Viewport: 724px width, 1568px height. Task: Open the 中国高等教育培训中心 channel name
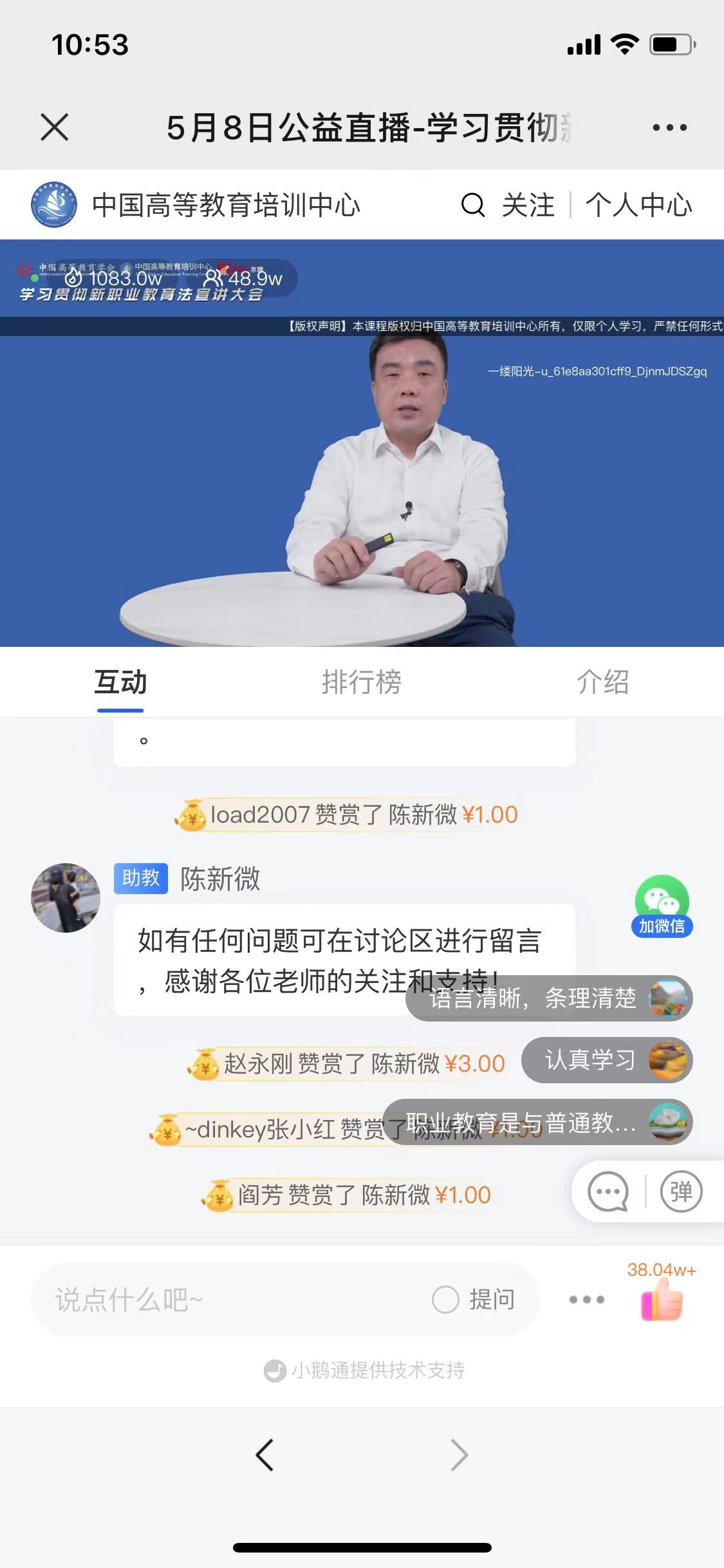coord(225,205)
